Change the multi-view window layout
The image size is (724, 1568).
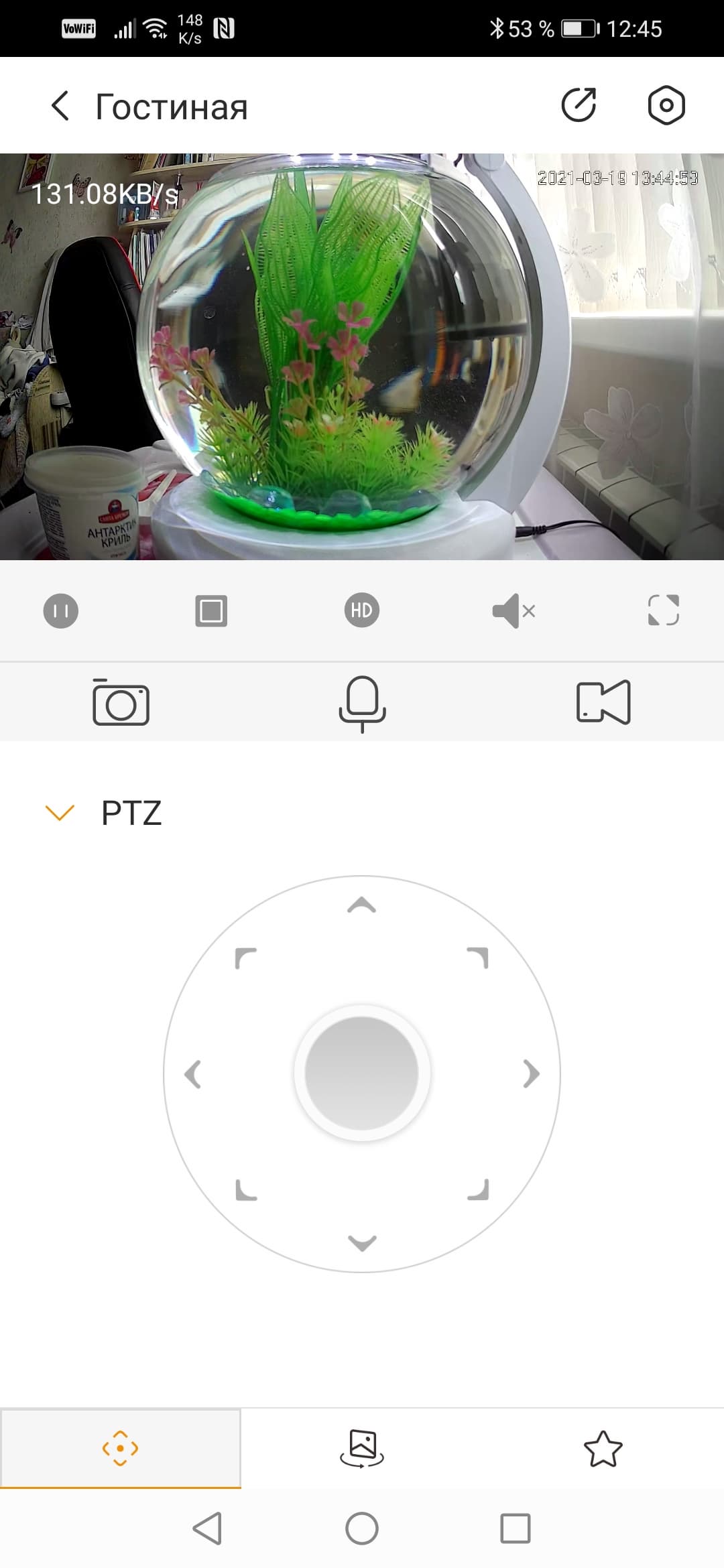pyautogui.click(x=211, y=611)
